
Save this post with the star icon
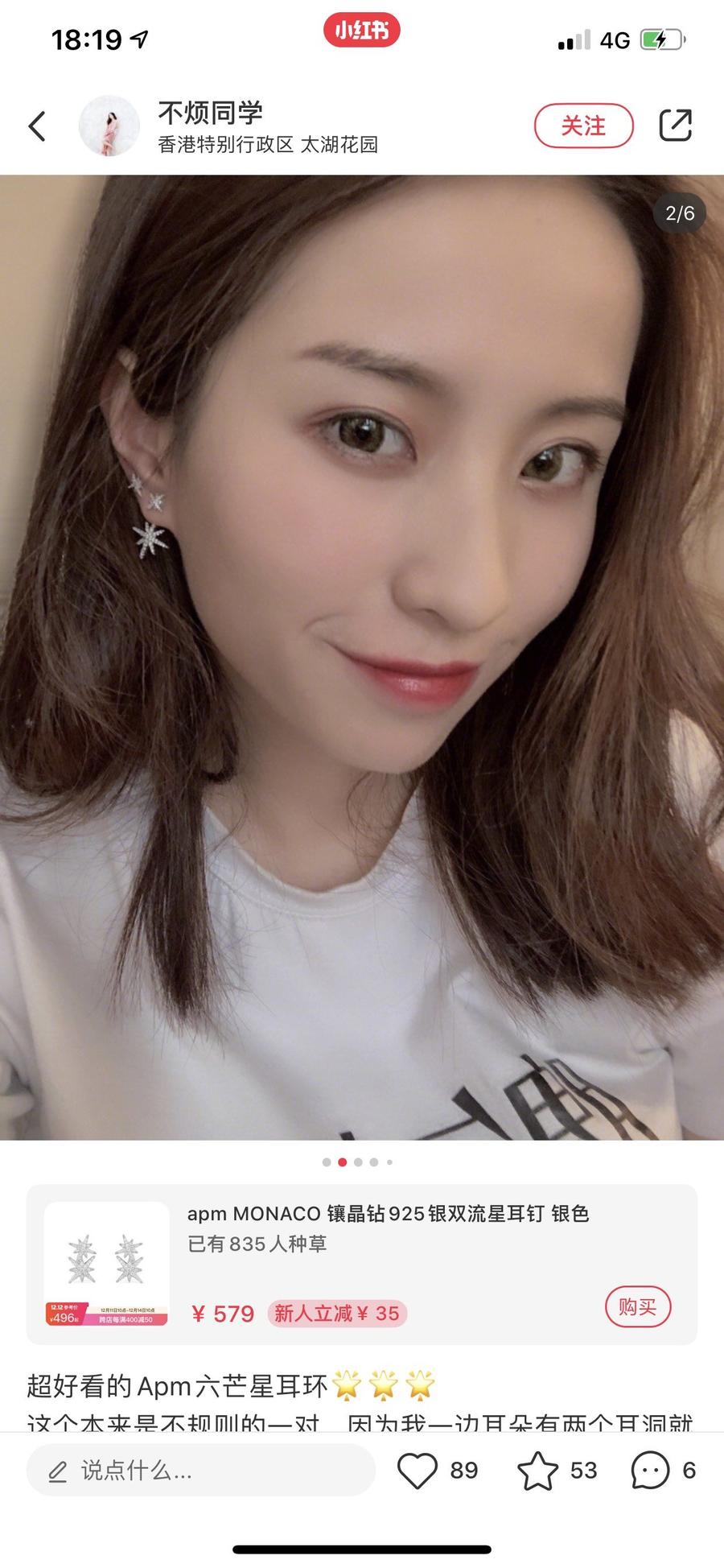[537, 1471]
